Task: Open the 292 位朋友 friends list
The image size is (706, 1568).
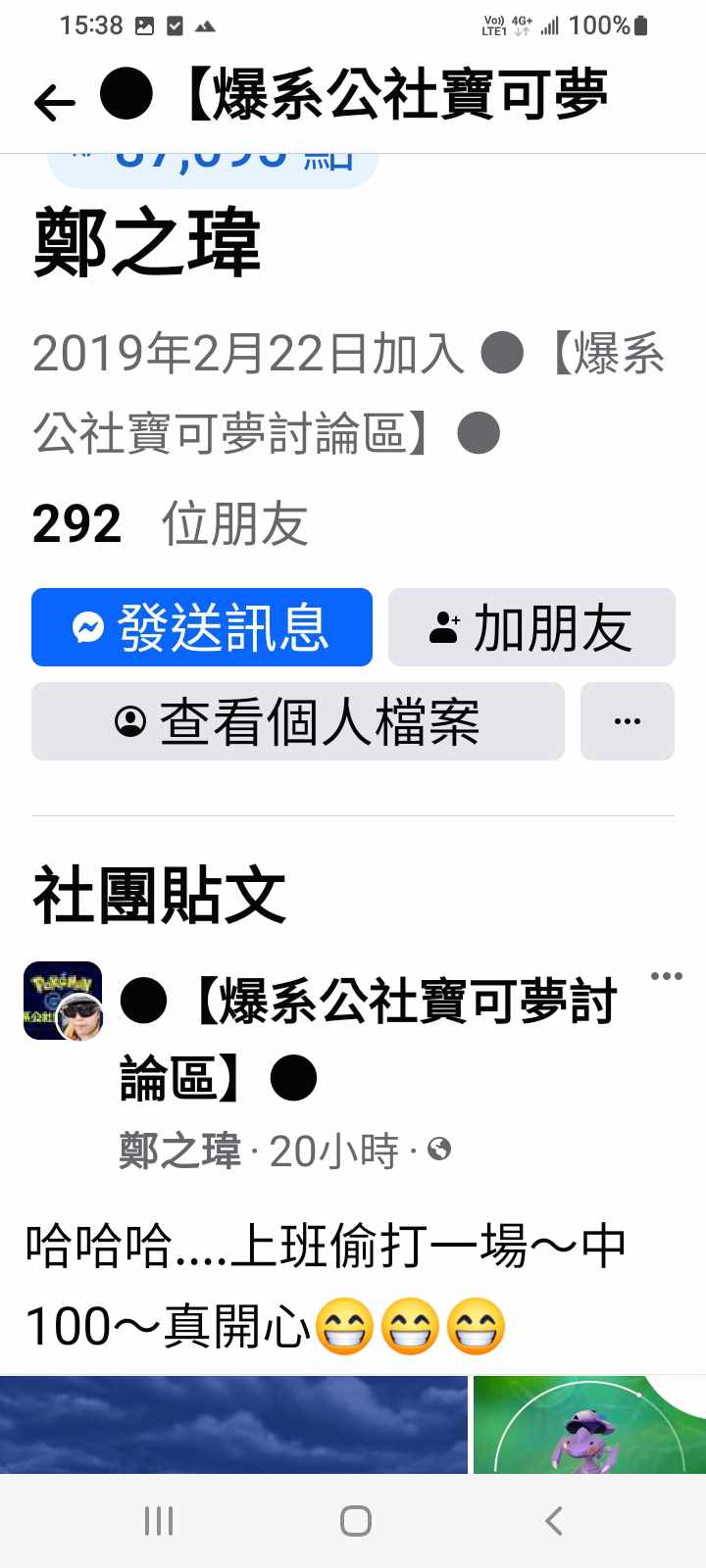Action: [x=171, y=523]
